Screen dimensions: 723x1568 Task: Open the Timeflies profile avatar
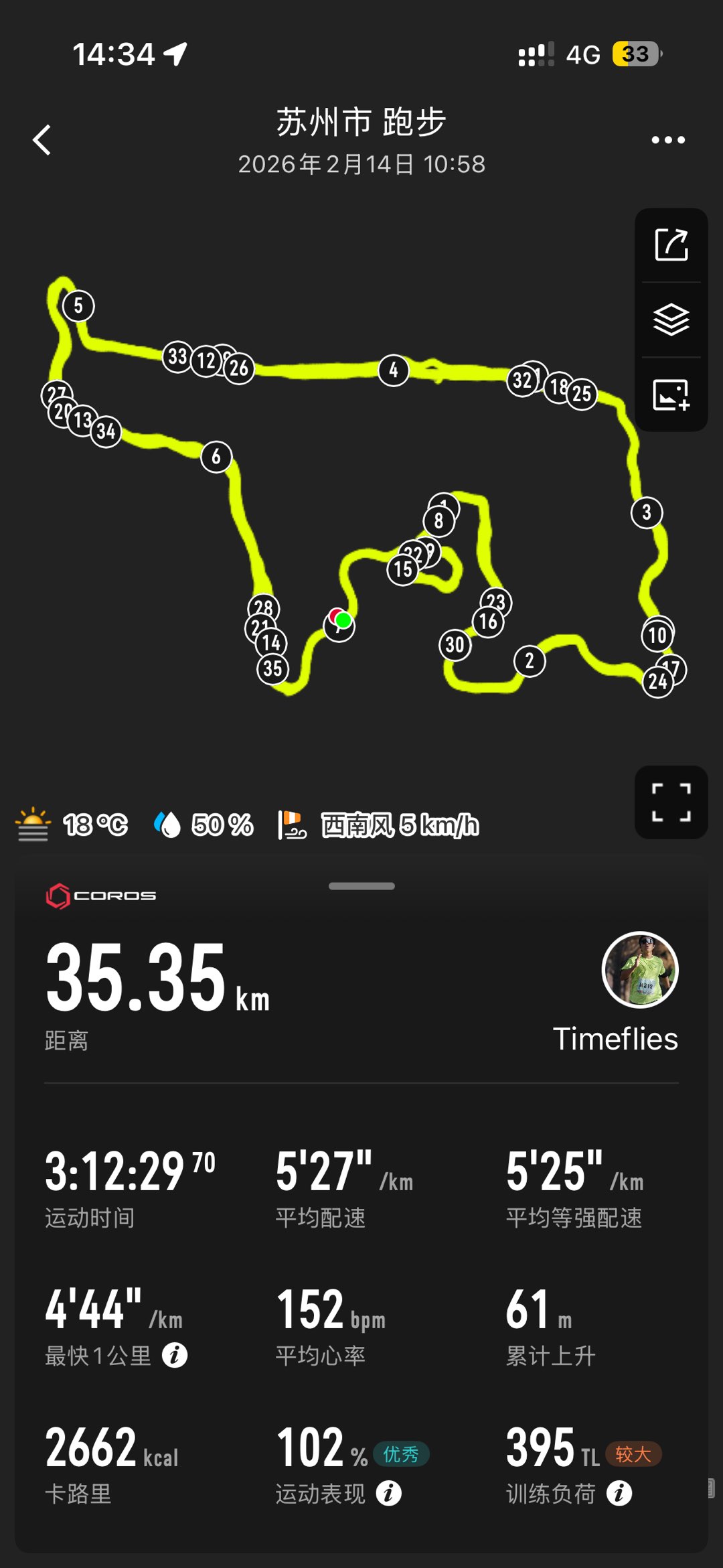click(x=640, y=969)
